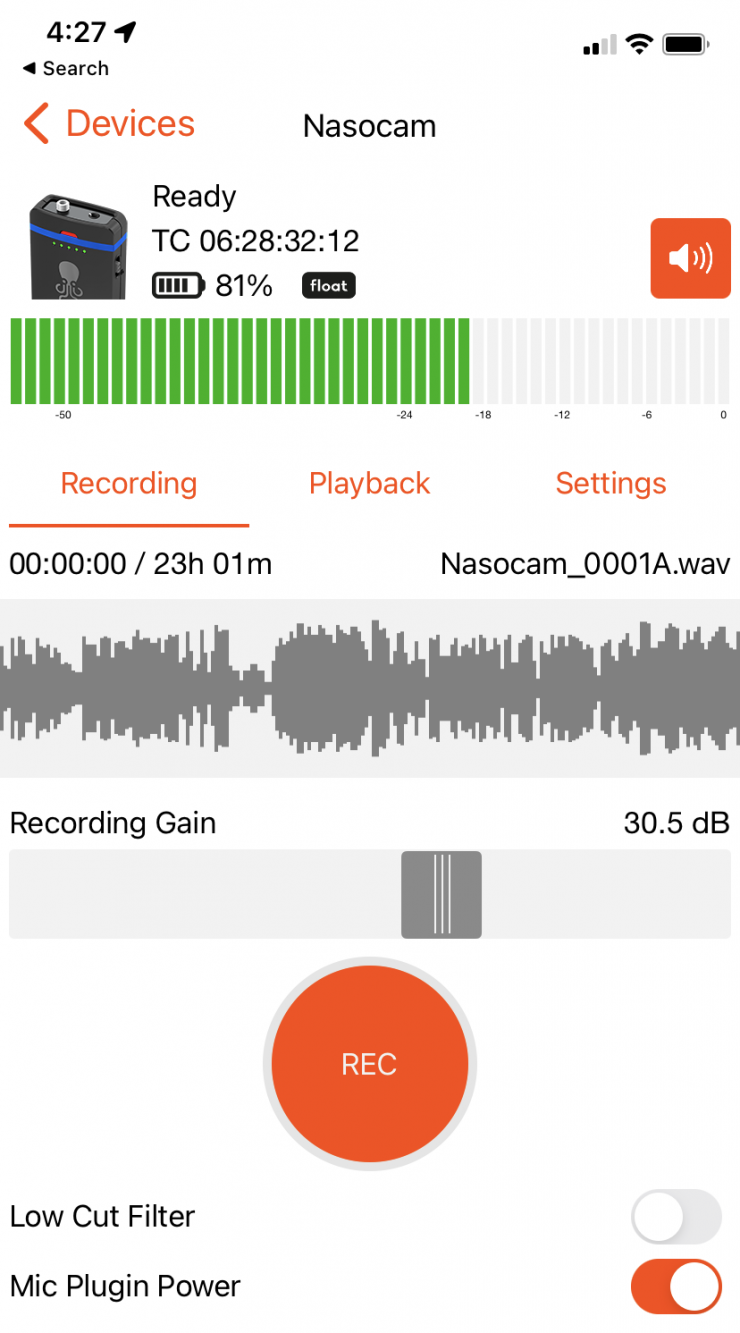Switch to the Playback tab
Screen dimensions: 740x1333
point(369,484)
